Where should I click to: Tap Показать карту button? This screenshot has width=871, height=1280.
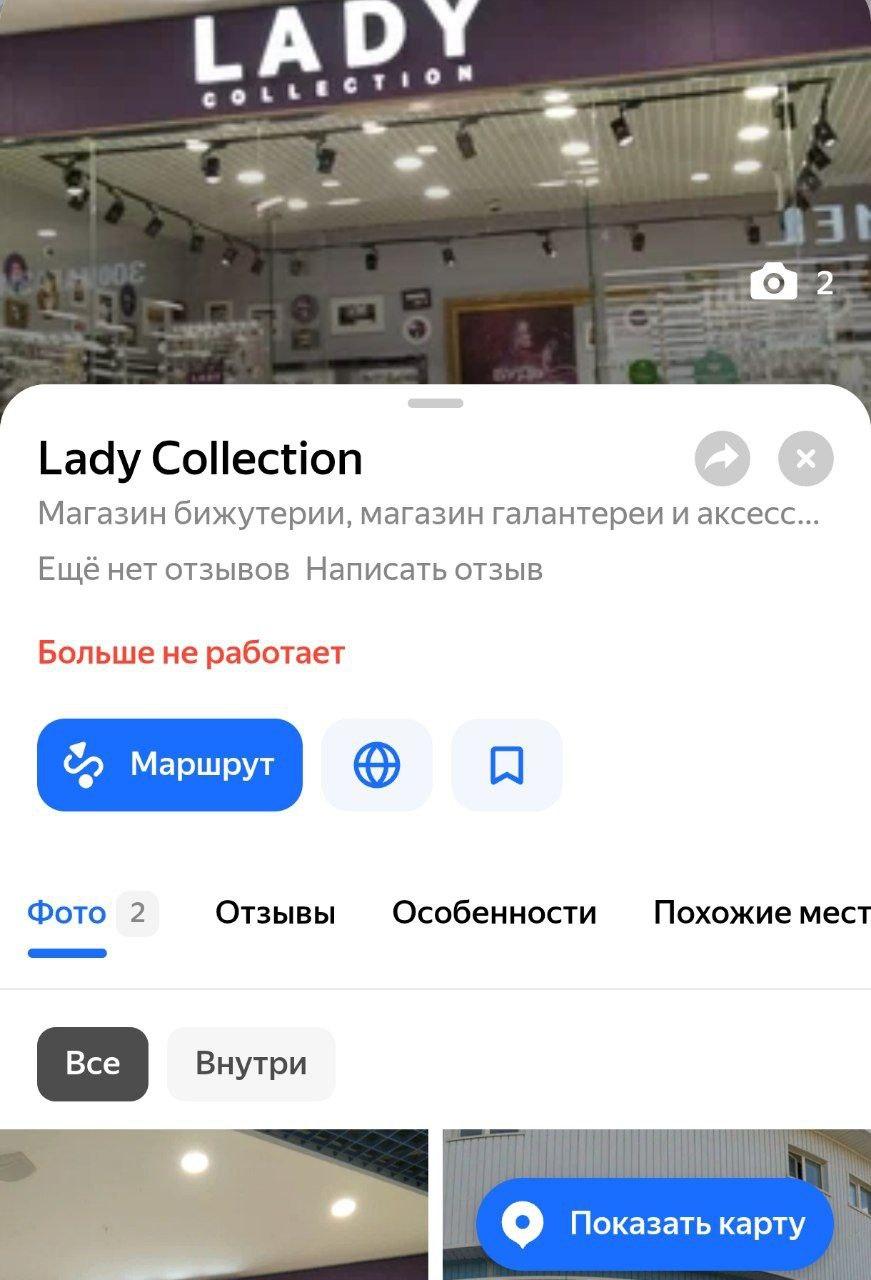[x=655, y=1224]
